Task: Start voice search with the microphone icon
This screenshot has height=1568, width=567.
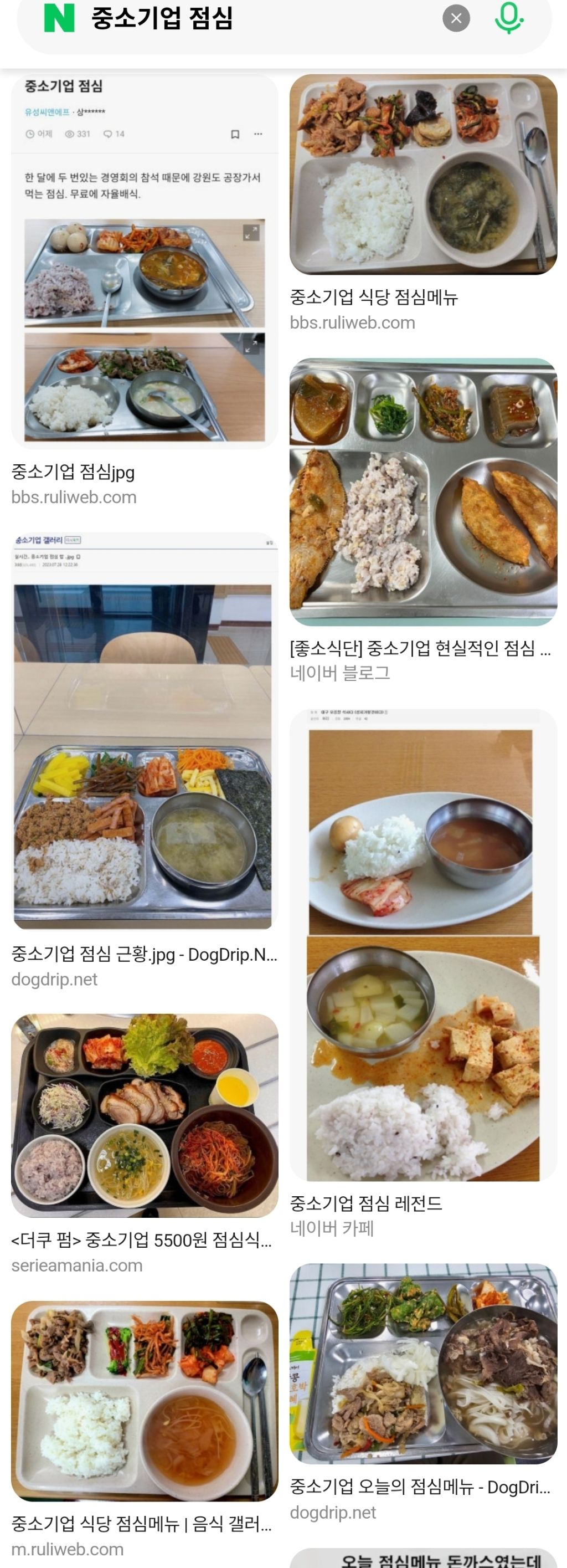Action: point(510,18)
